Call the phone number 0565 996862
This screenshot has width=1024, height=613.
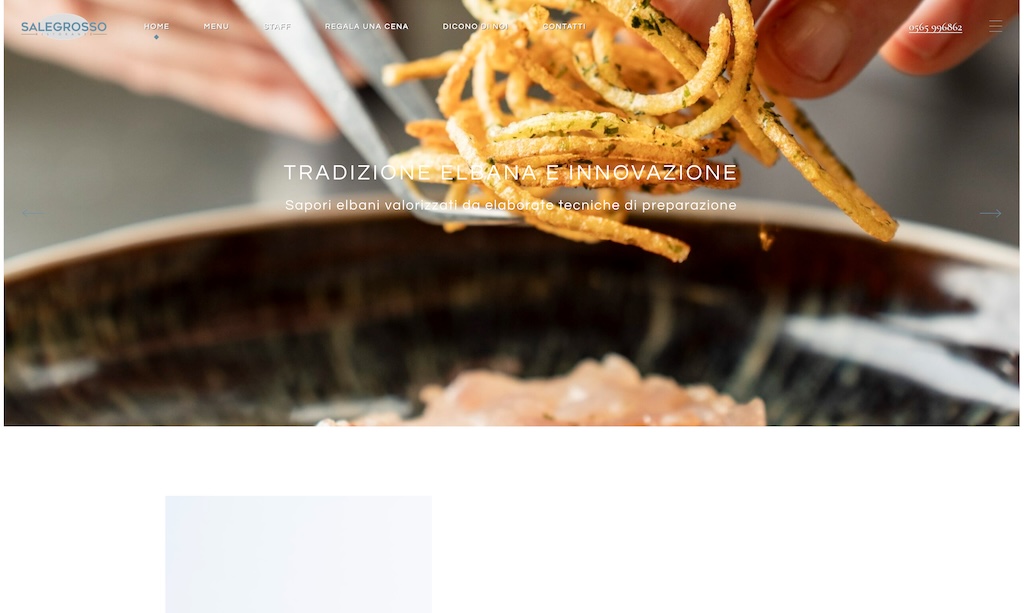pos(935,27)
